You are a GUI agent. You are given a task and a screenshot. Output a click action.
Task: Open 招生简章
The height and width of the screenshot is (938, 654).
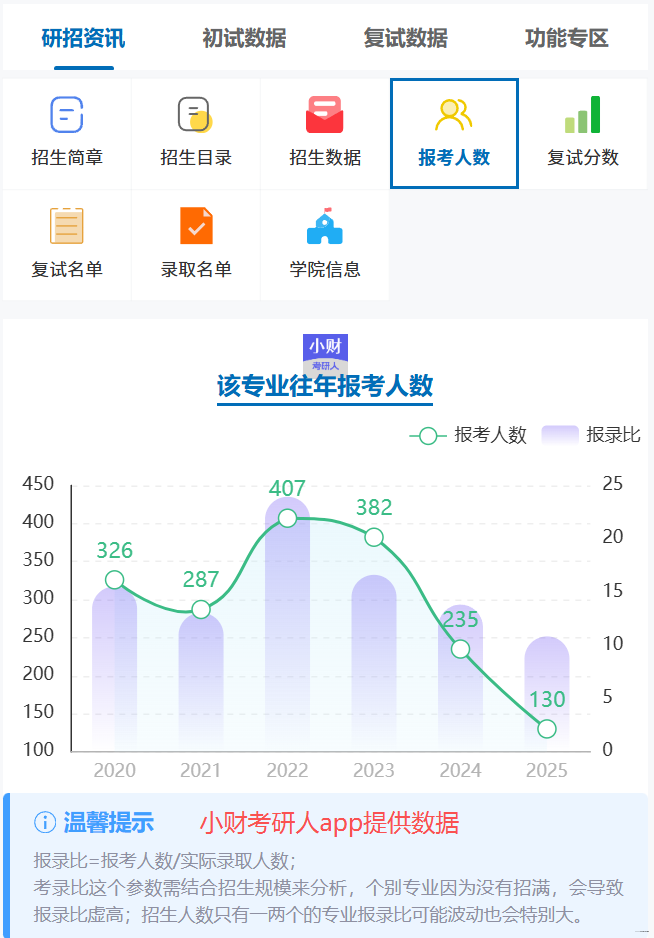point(67,133)
